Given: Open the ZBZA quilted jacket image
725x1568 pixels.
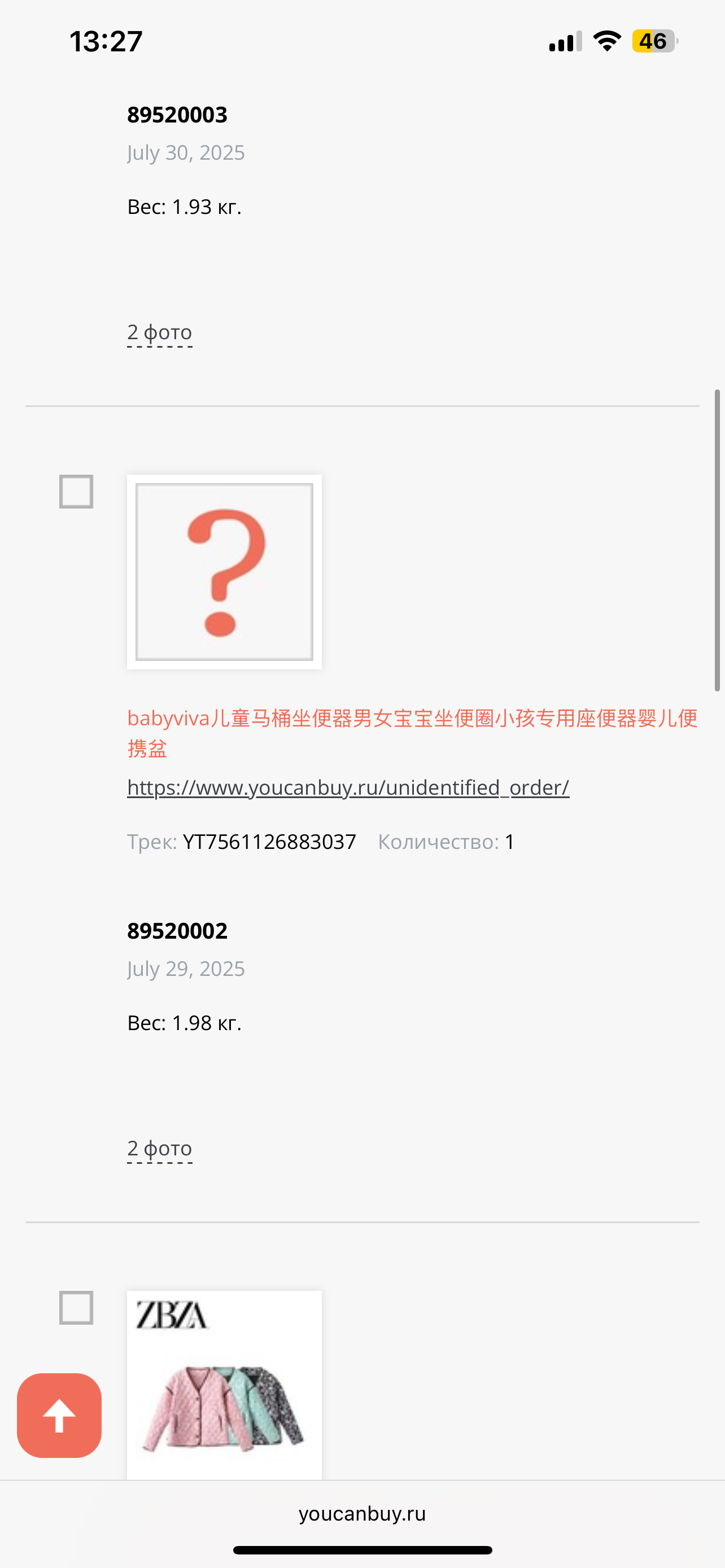Looking at the screenshot, I should [225, 1385].
